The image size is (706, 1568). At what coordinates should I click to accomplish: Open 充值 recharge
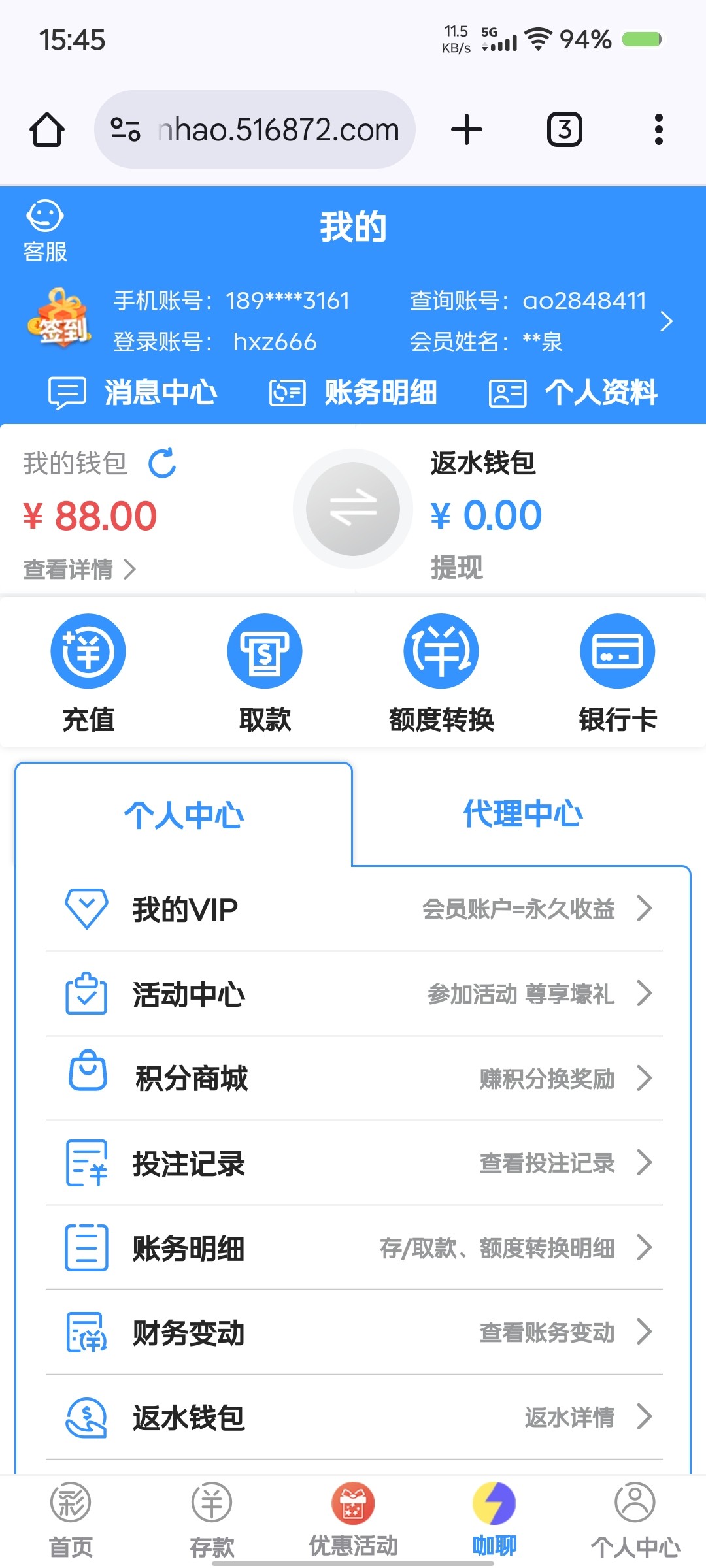pos(88,673)
